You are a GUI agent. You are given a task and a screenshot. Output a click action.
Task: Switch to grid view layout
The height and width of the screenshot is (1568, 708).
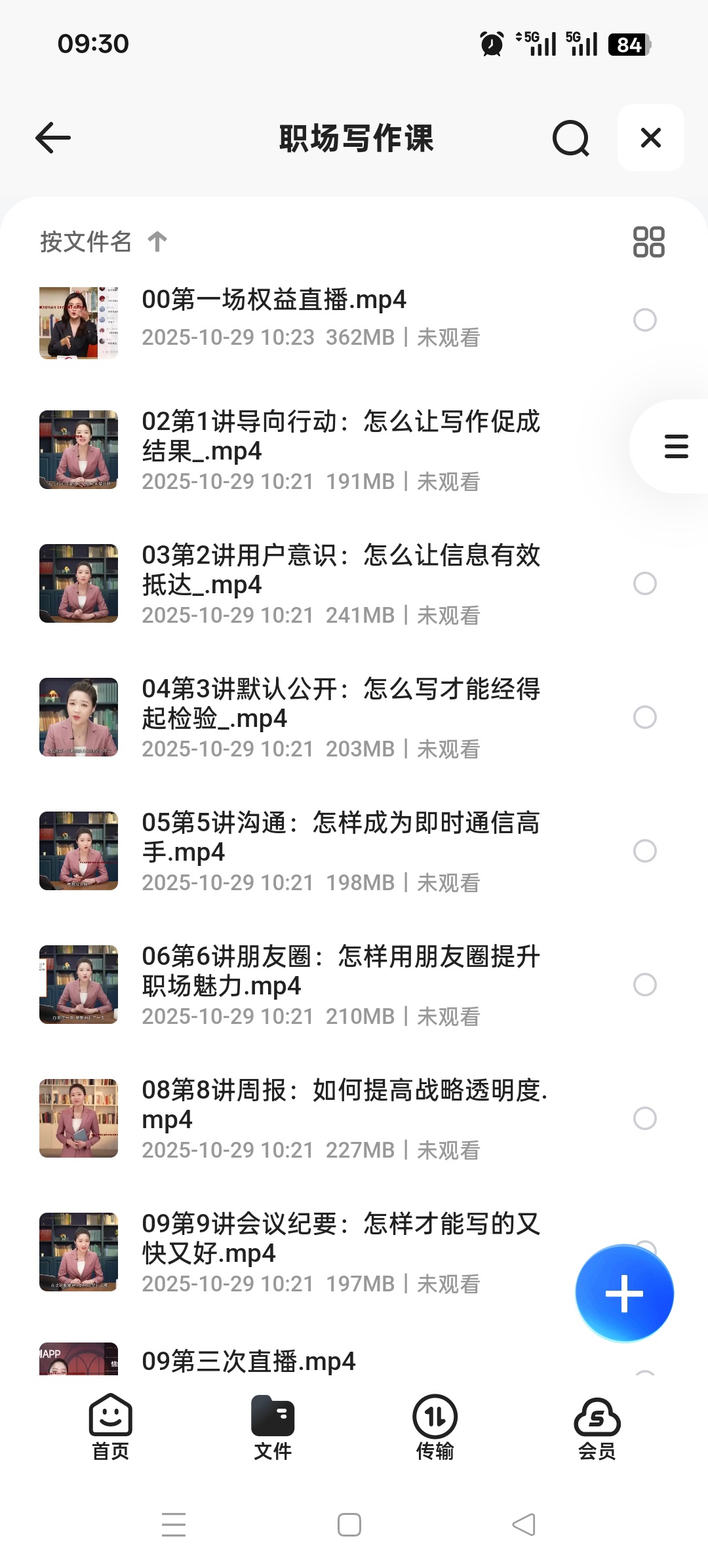pyautogui.click(x=648, y=242)
